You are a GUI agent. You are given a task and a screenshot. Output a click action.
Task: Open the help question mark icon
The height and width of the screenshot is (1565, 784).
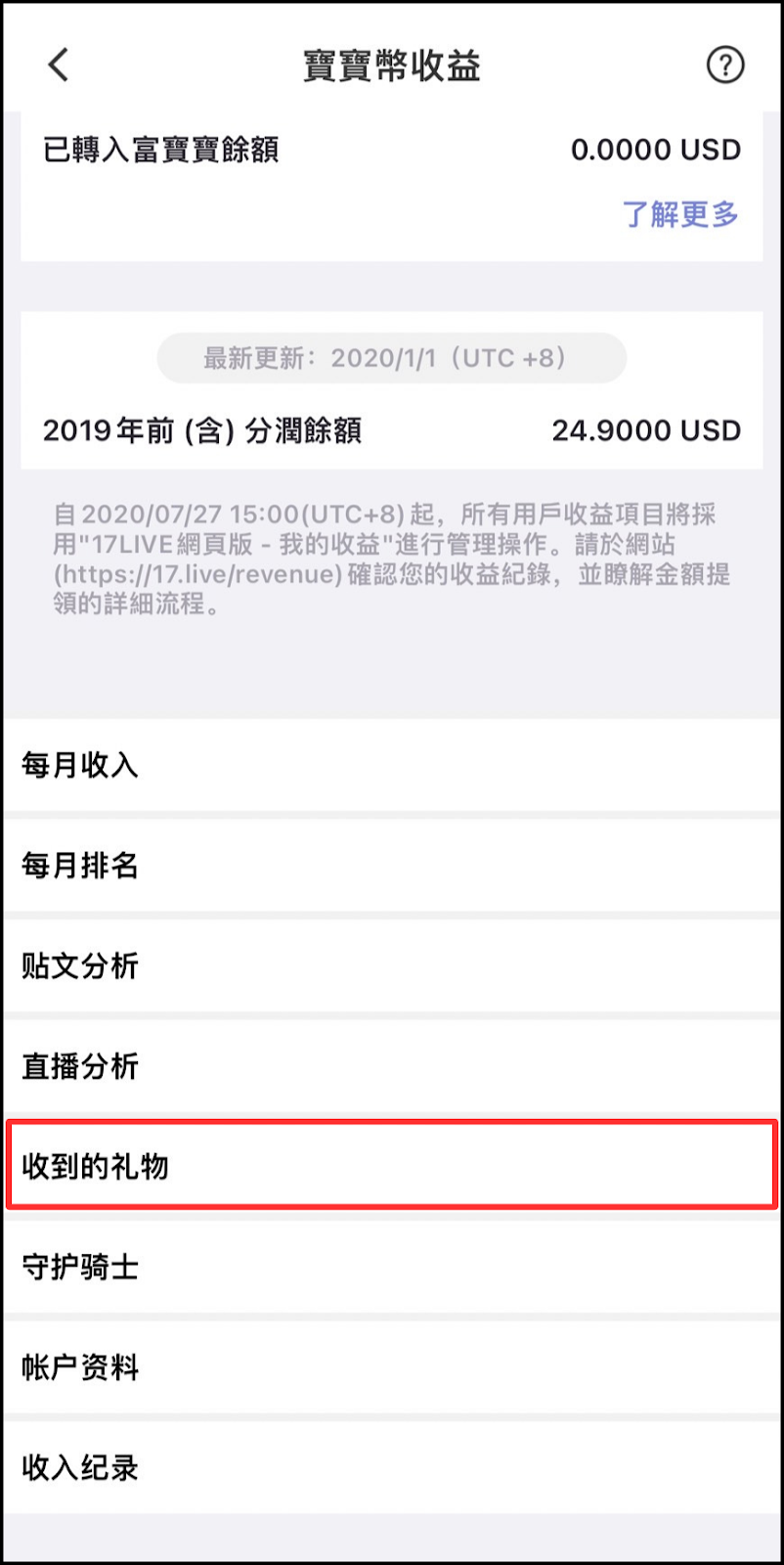pos(724,66)
